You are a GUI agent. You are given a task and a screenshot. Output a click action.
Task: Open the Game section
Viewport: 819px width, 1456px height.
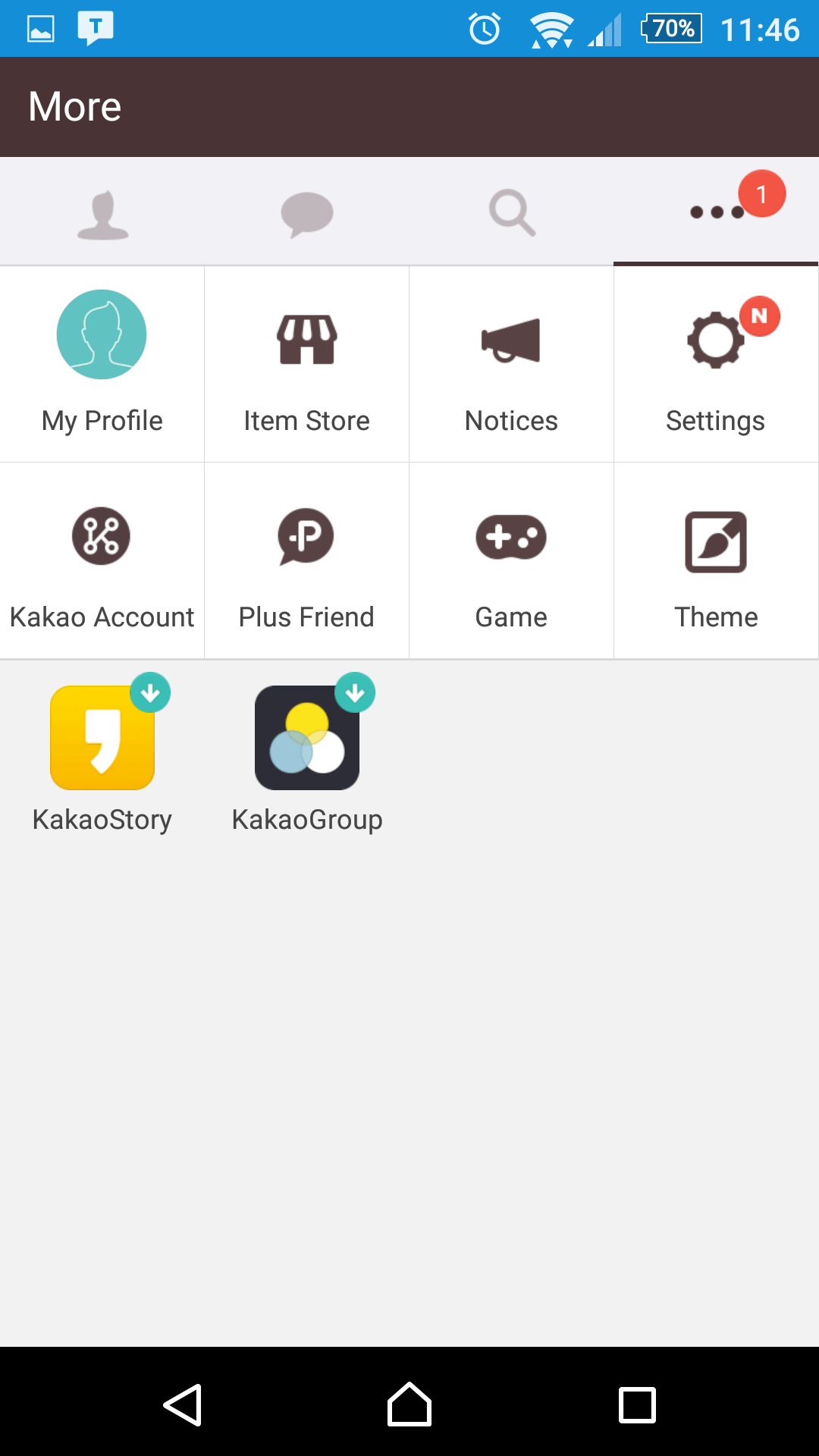click(512, 561)
